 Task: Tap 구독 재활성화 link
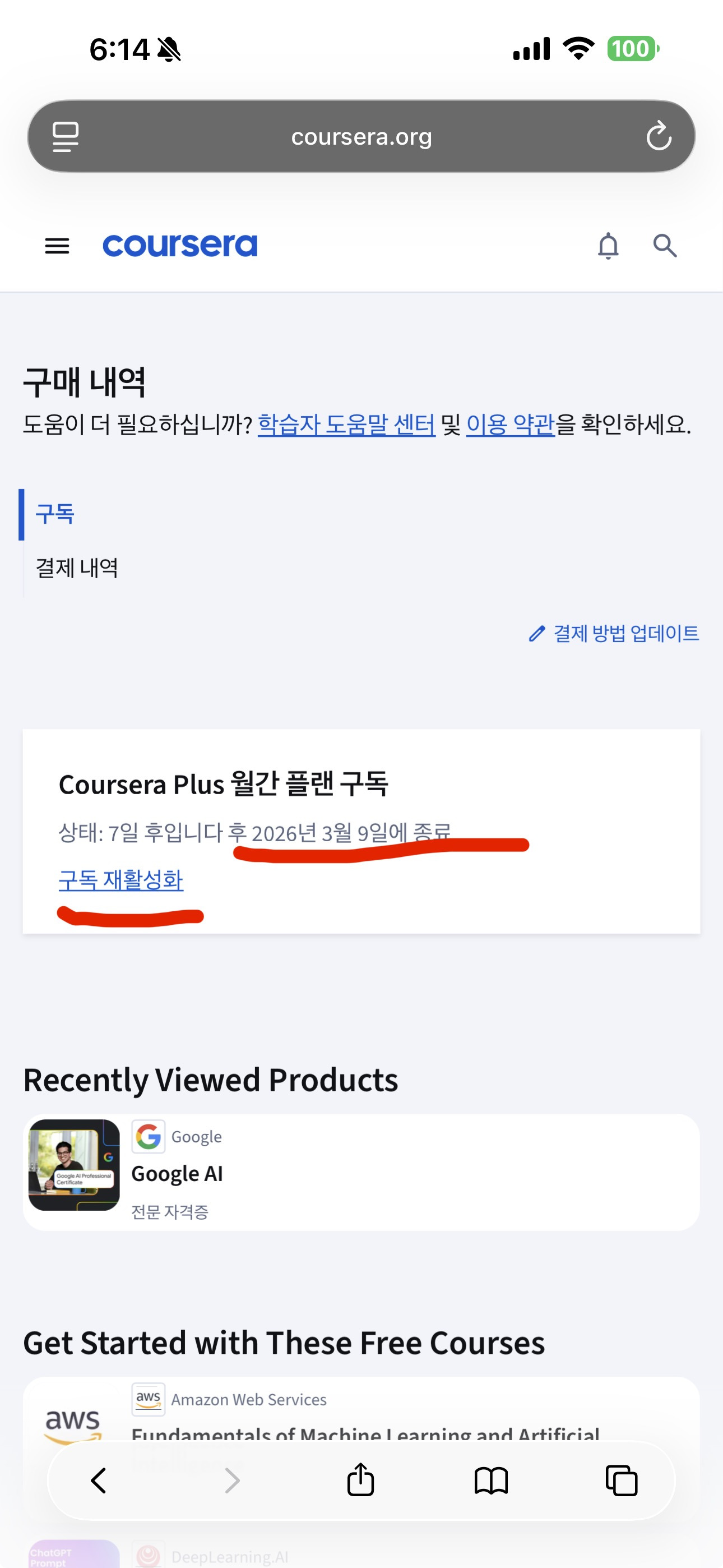[x=121, y=880]
